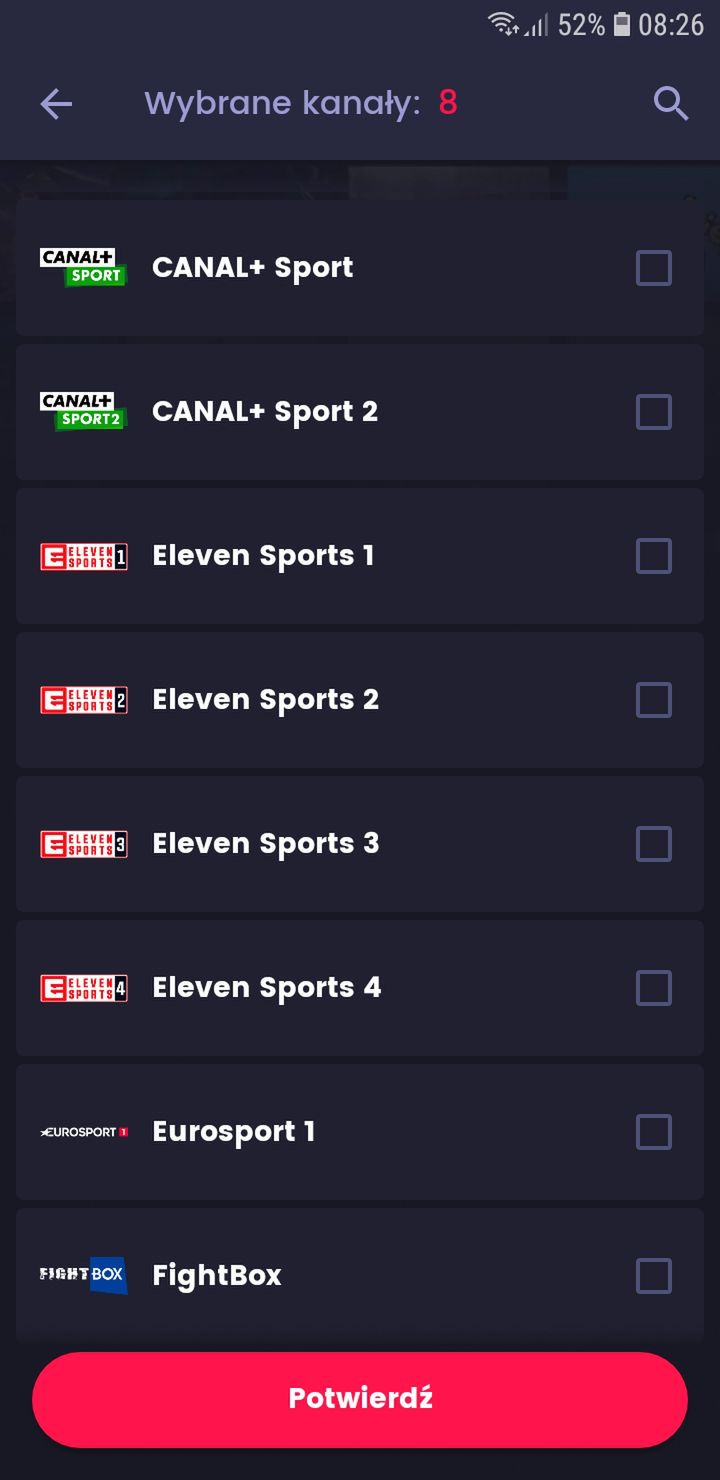Open the channel search magnifier
Image resolution: width=720 pixels, height=1480 pixels.
coord(671,103)
